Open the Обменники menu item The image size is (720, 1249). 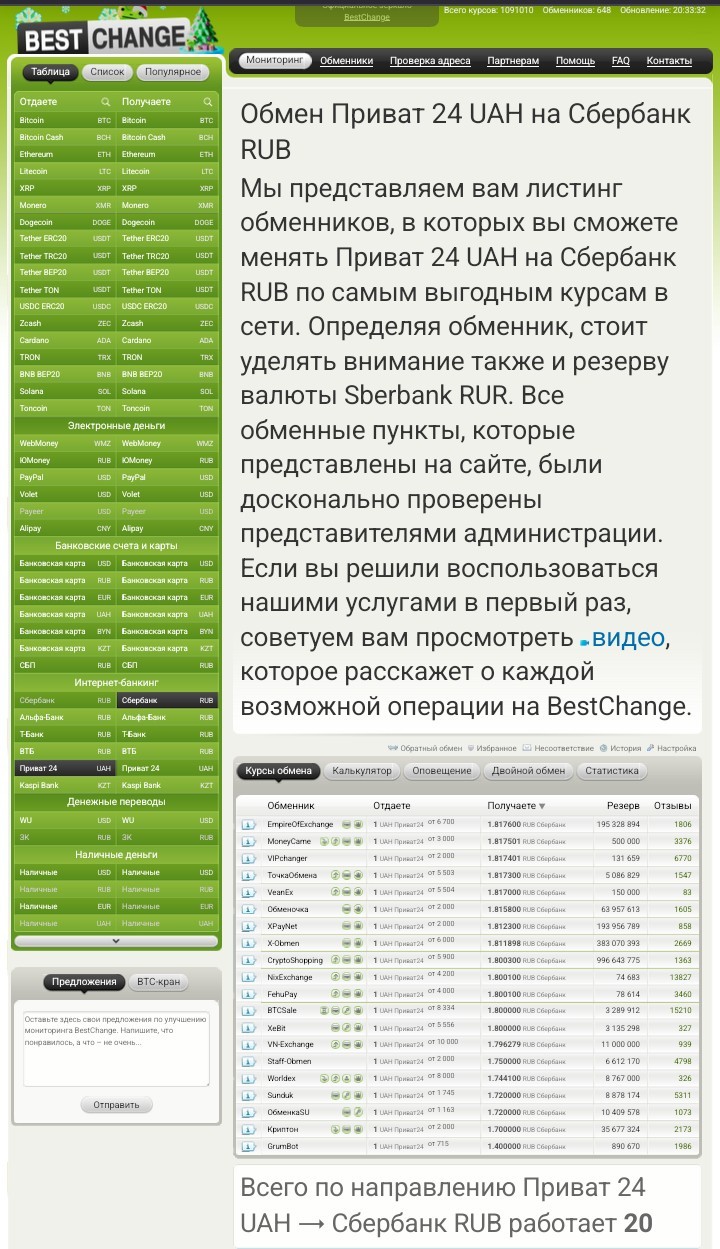click(x=346, y=61)
